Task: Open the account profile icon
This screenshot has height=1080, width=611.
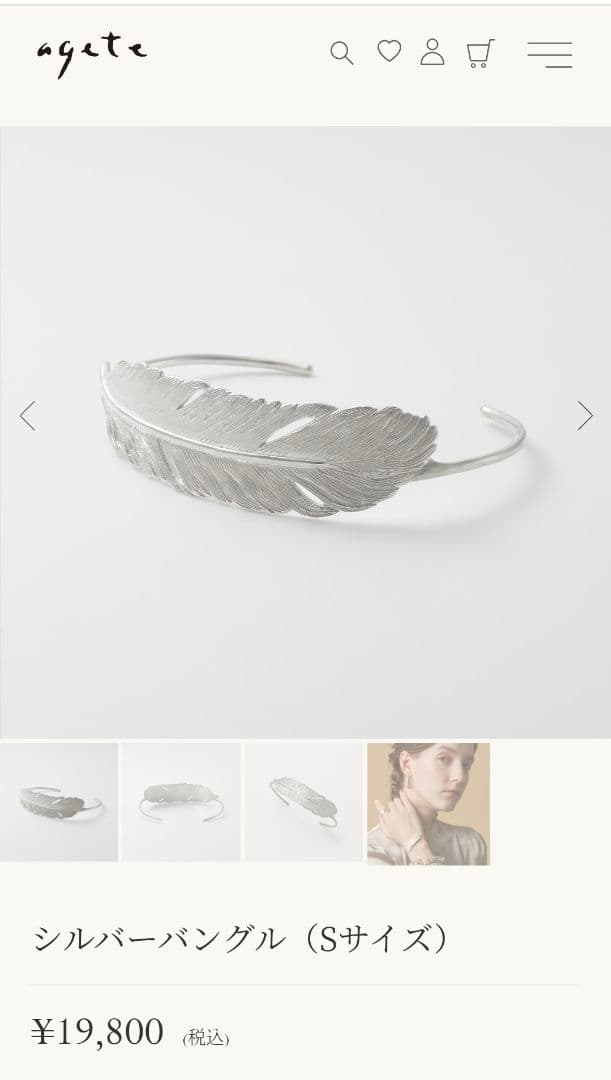Action: [x=432, y=52]
